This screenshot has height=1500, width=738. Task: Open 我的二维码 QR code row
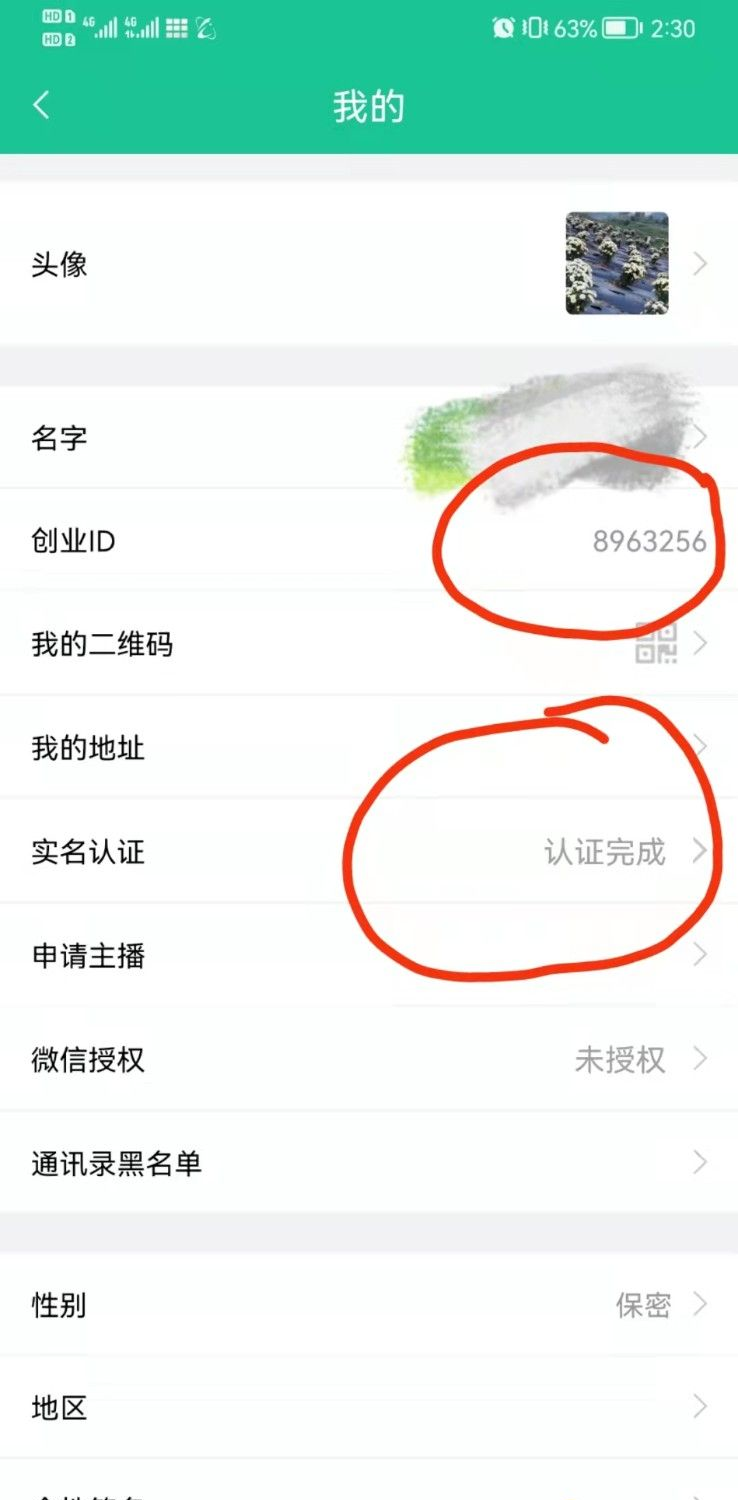(x=368, y=644)
